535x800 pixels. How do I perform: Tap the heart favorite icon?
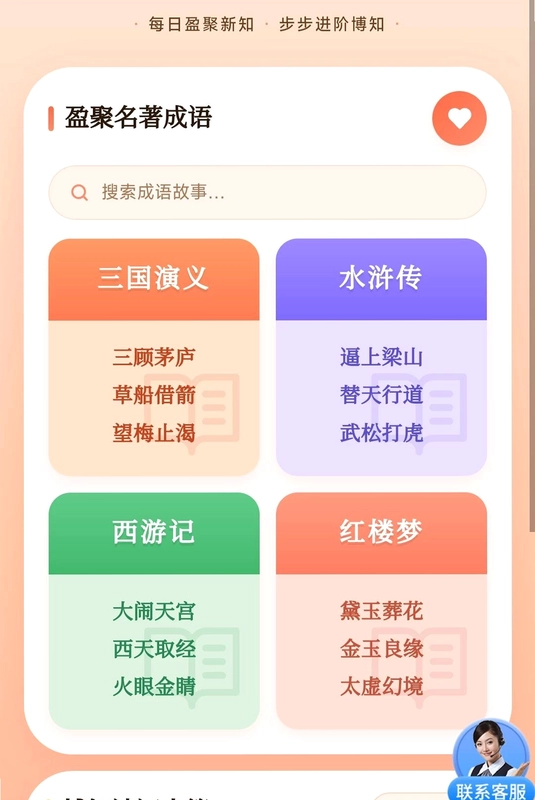click(459, 118)
